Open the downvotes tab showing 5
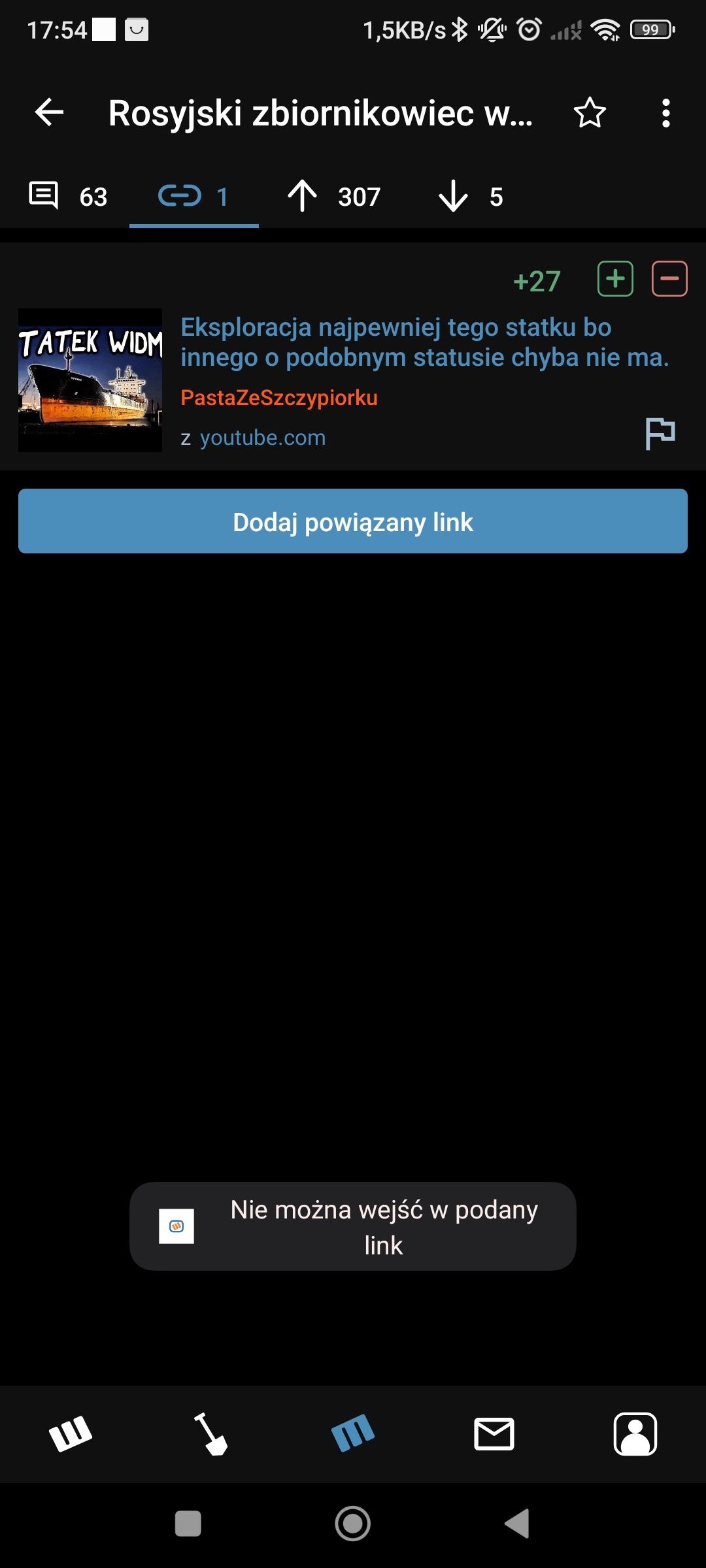 pyautogui.click(x=471, y=196)
